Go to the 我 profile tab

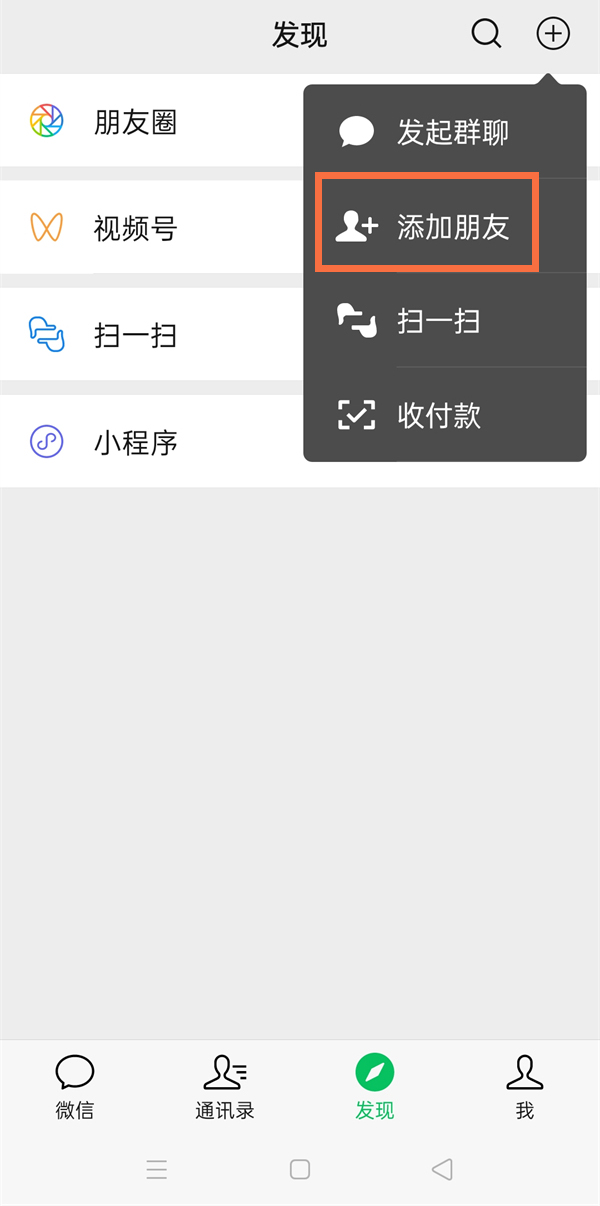coord(525,1086)
